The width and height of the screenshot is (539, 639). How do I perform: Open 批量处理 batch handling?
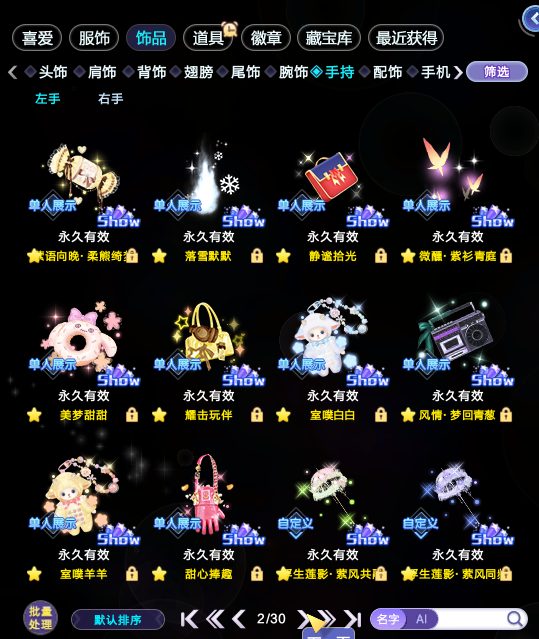coord(40,618)
